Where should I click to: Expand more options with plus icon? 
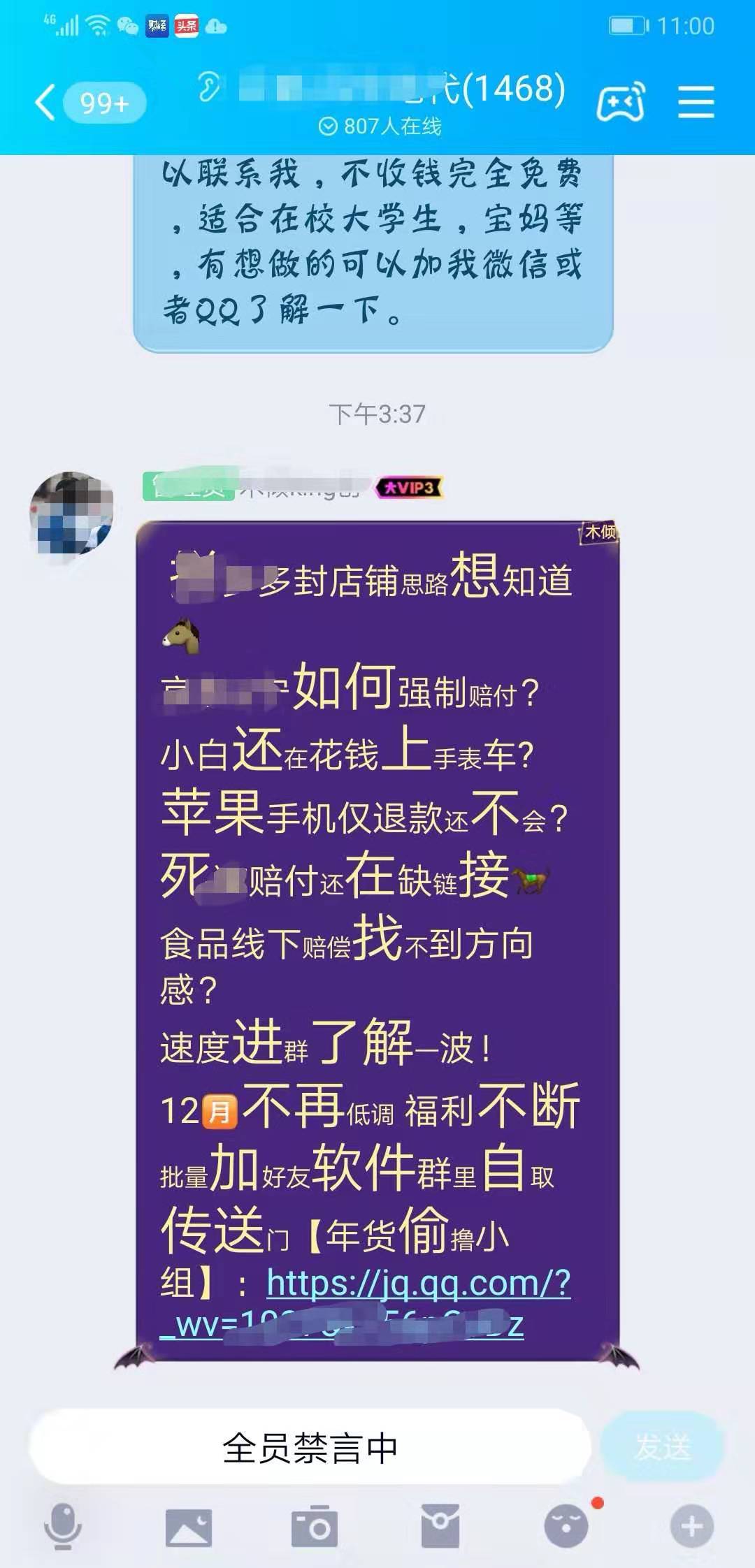(691, 1527)
